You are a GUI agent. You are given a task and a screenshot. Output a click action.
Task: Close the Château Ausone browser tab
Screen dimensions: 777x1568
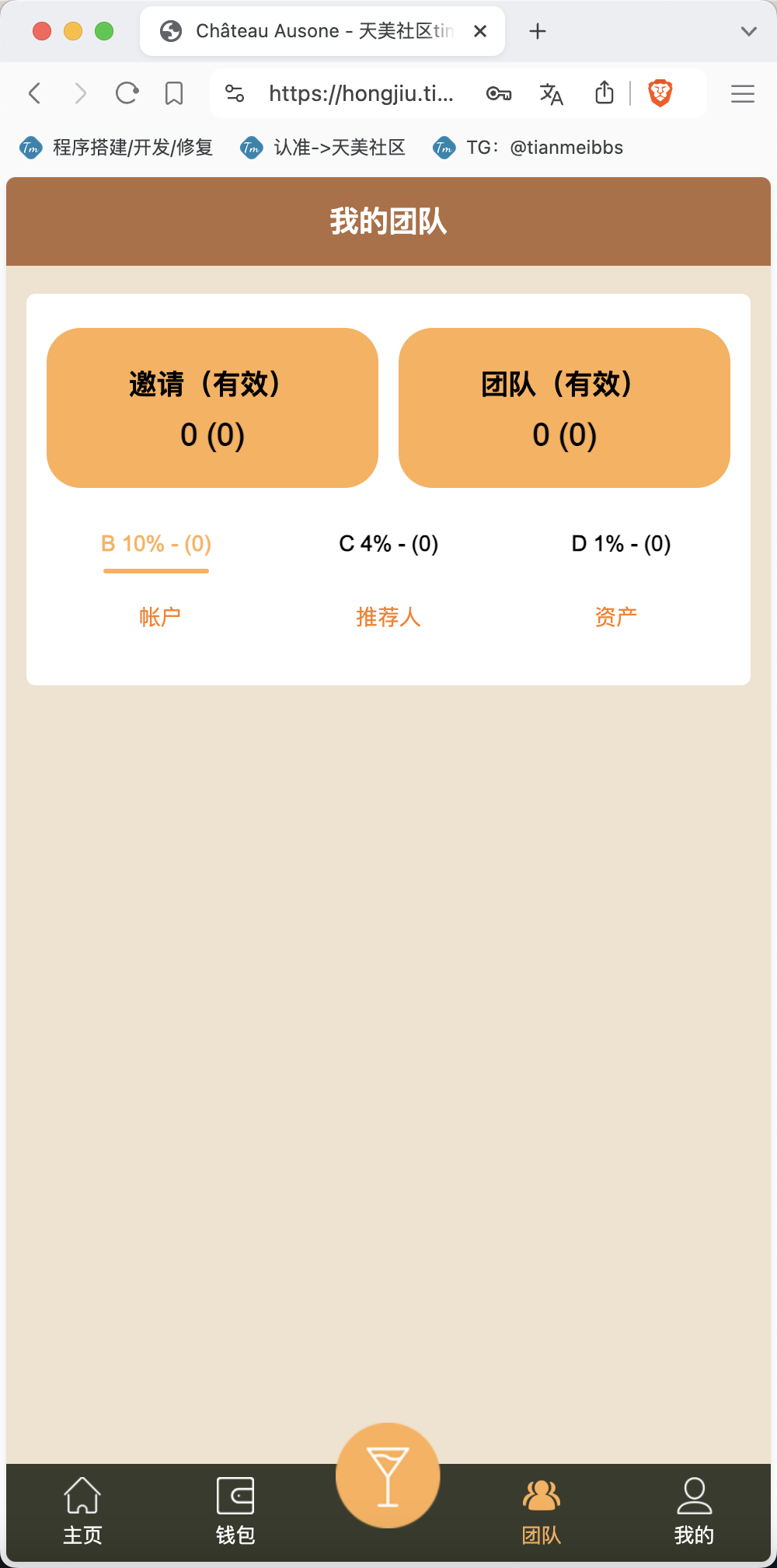pos(480,31)
